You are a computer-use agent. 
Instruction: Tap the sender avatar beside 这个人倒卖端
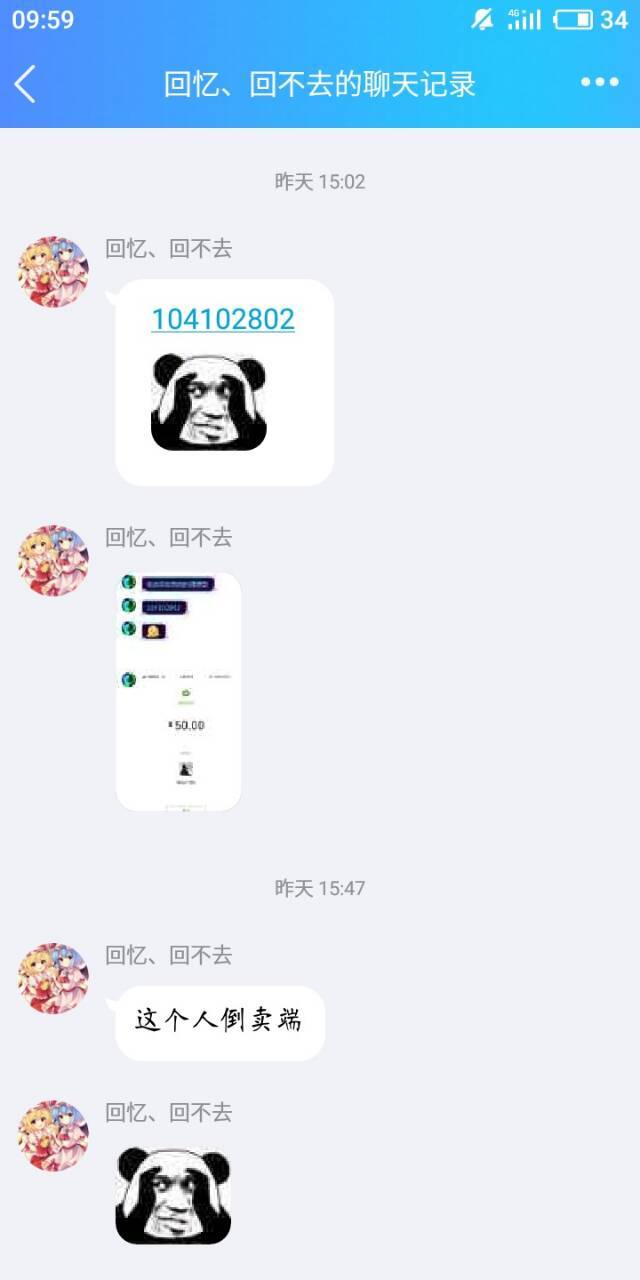54,978
